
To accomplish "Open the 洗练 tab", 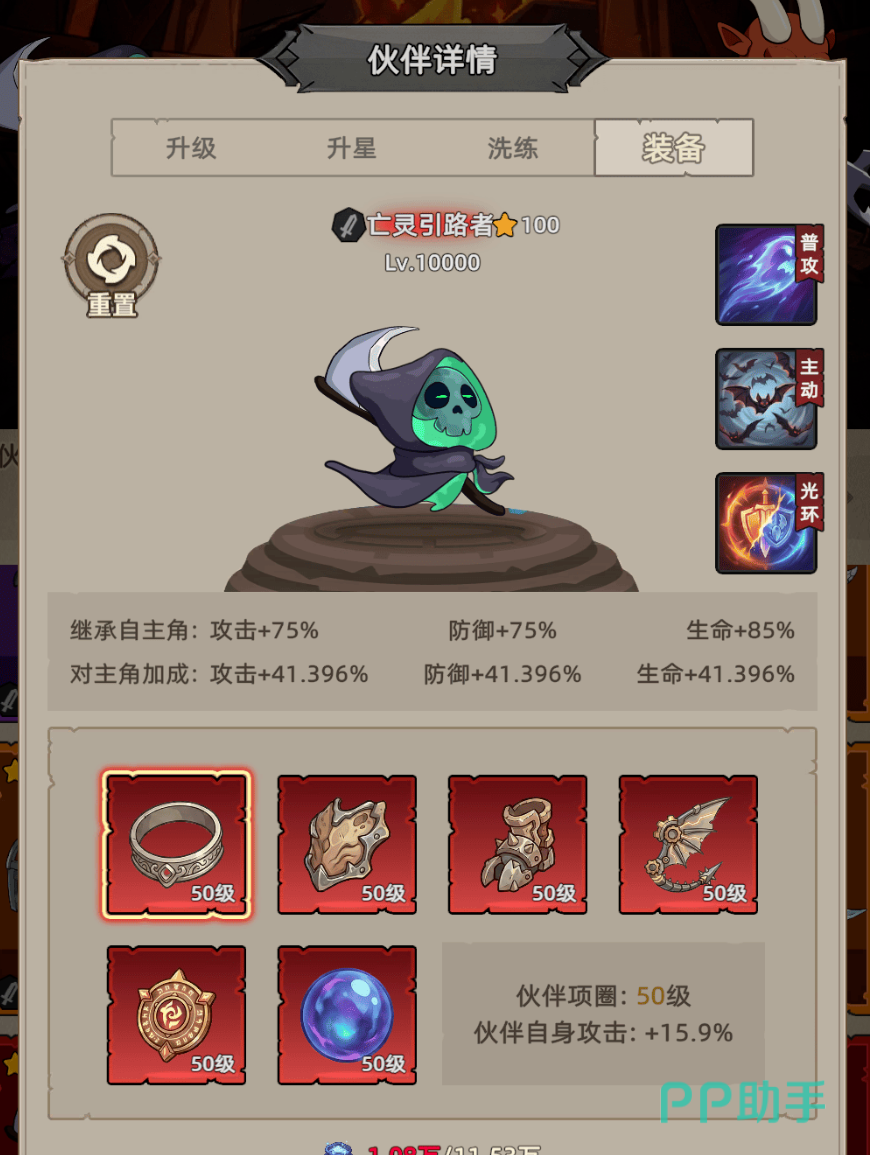I will [x=513, y=148].
